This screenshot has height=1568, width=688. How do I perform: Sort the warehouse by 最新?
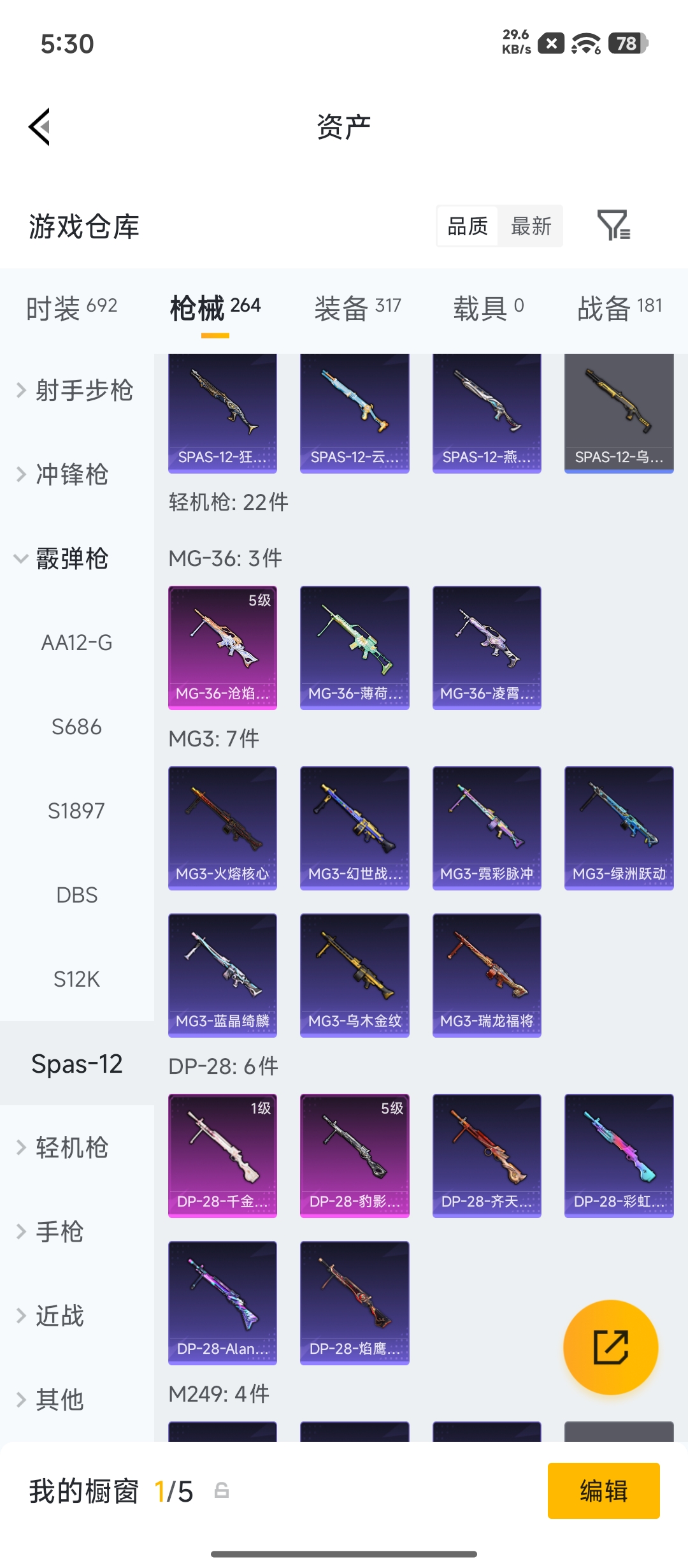pos(531,226)
